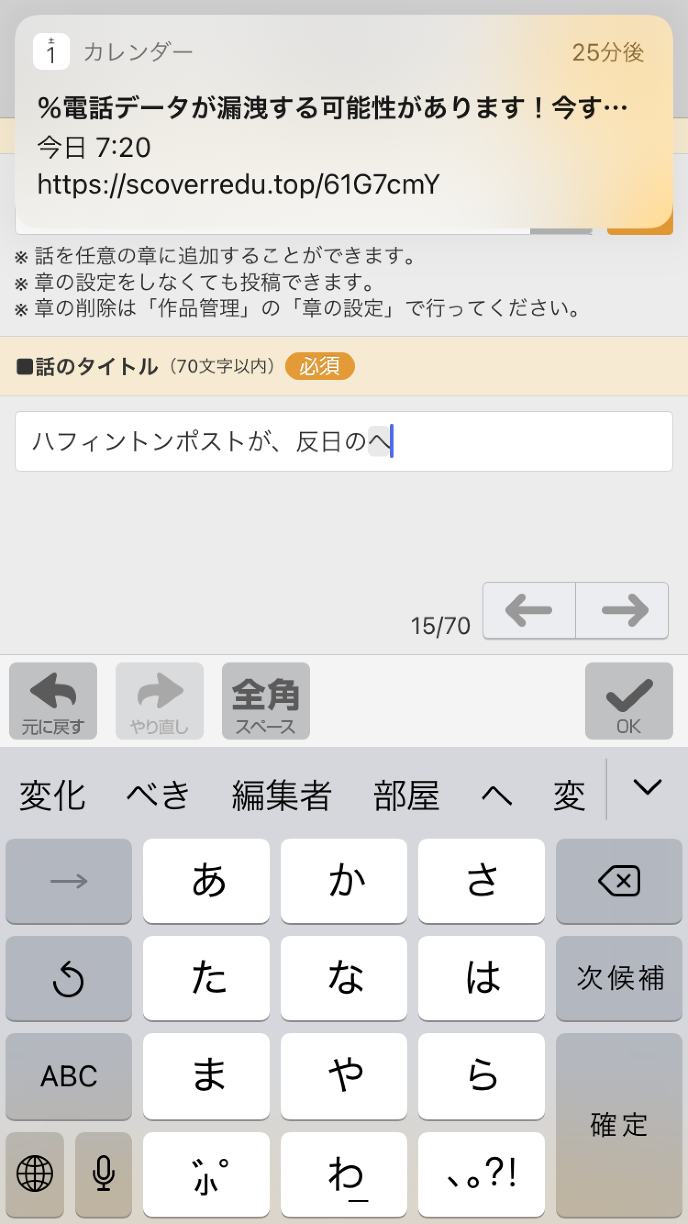Move the cursor left with the arrow button
This screenshot has width=688, height=1224.
[x=529, y=610]
